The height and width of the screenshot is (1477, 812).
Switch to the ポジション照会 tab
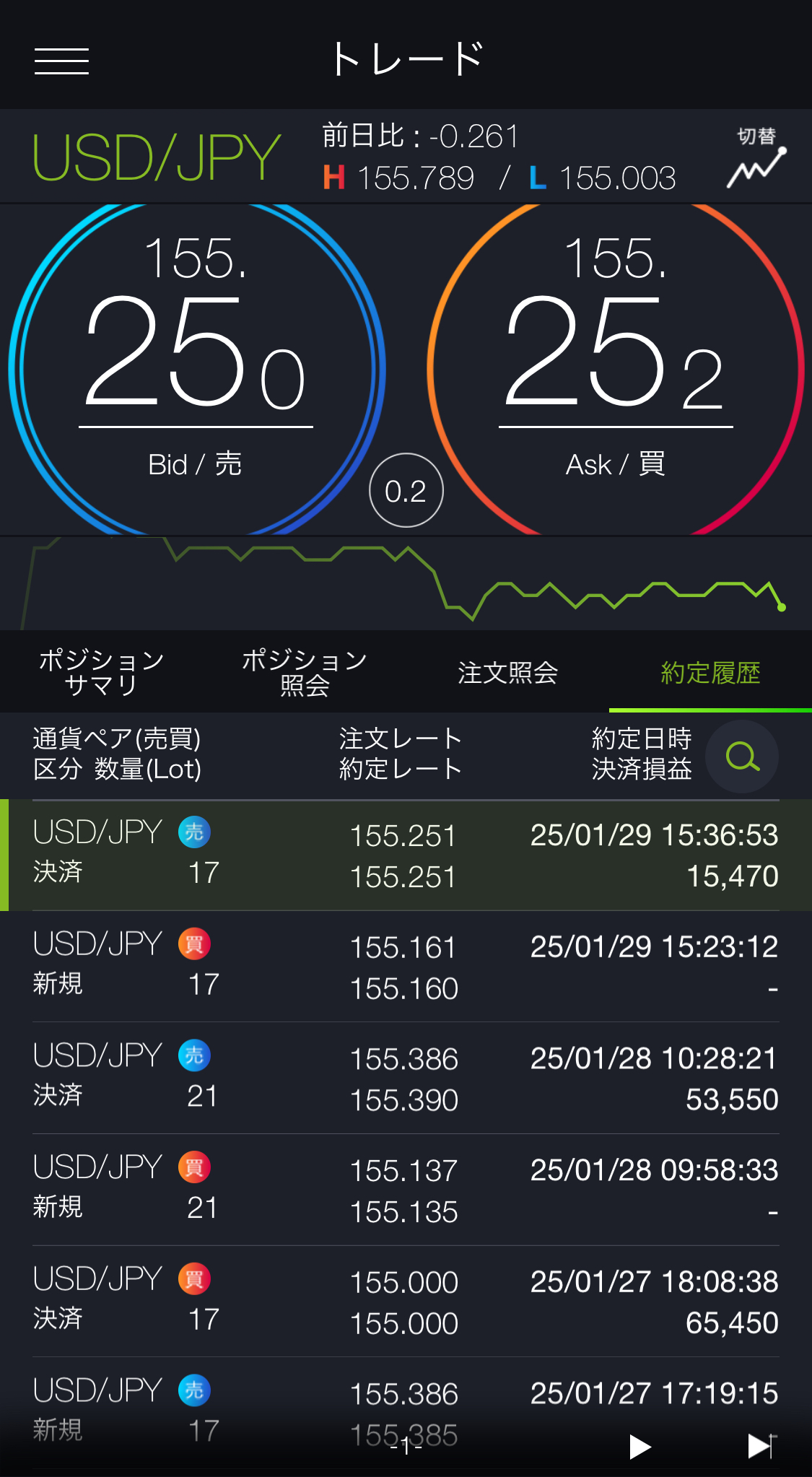304,672
